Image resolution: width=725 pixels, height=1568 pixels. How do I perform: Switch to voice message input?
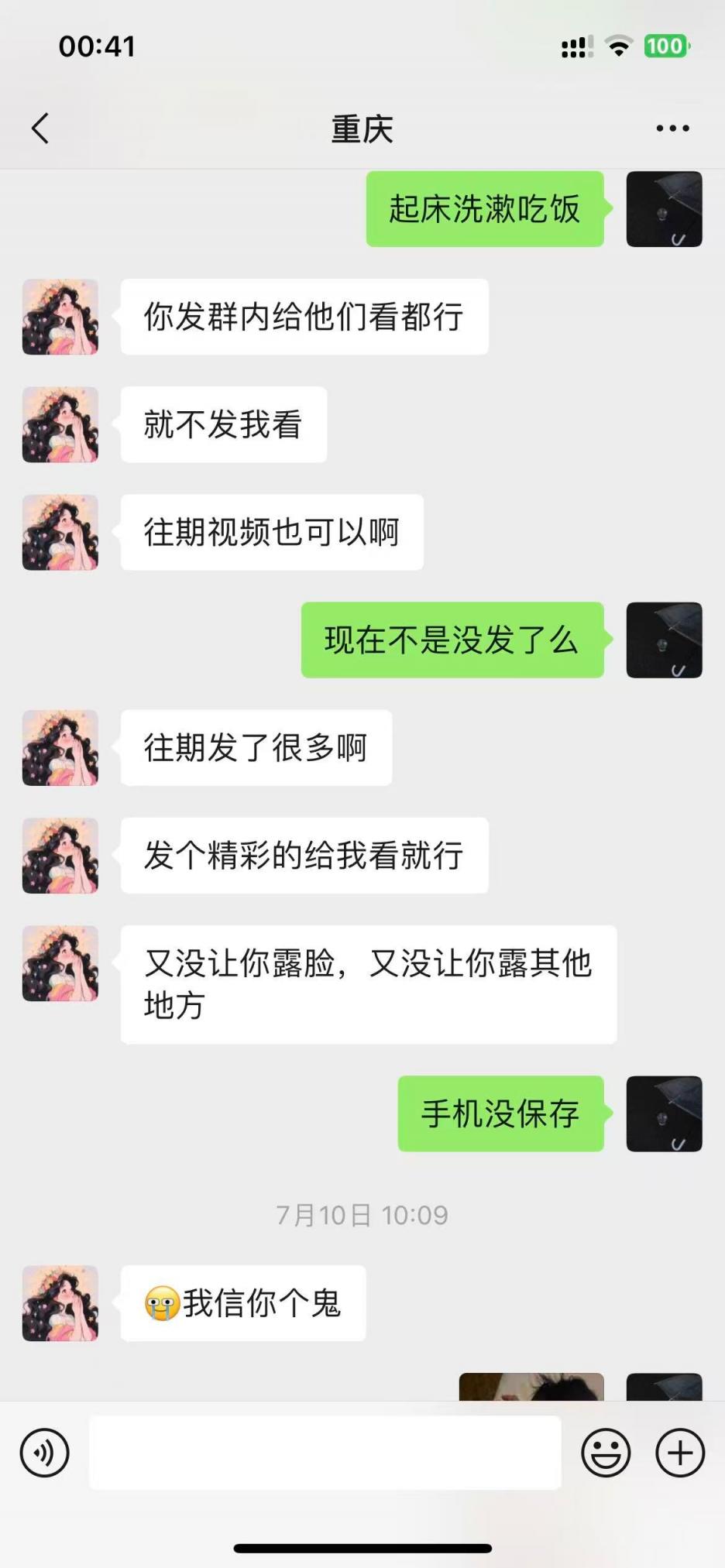coord(45,1453)
